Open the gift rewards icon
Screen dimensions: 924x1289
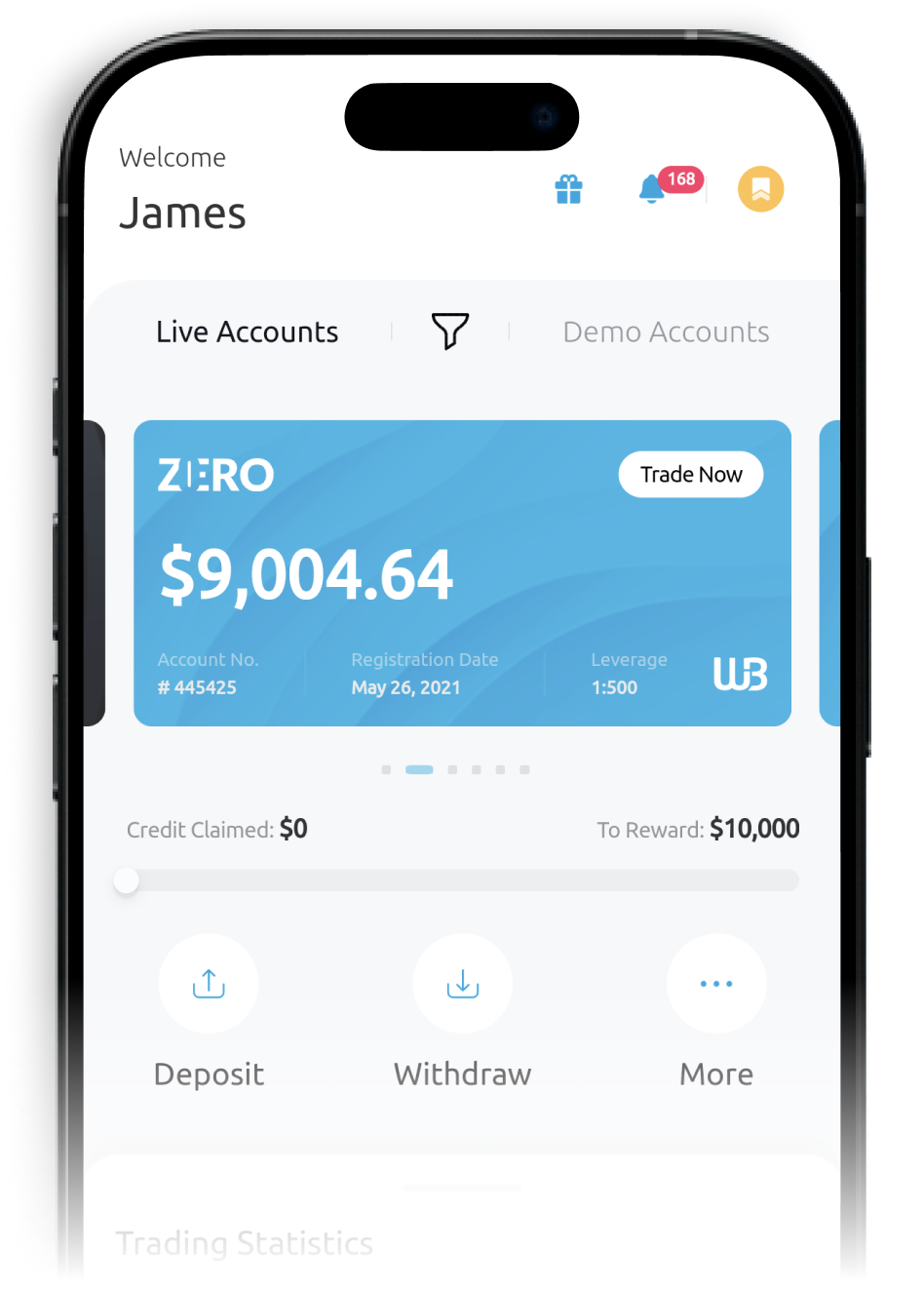click(568, 189)
